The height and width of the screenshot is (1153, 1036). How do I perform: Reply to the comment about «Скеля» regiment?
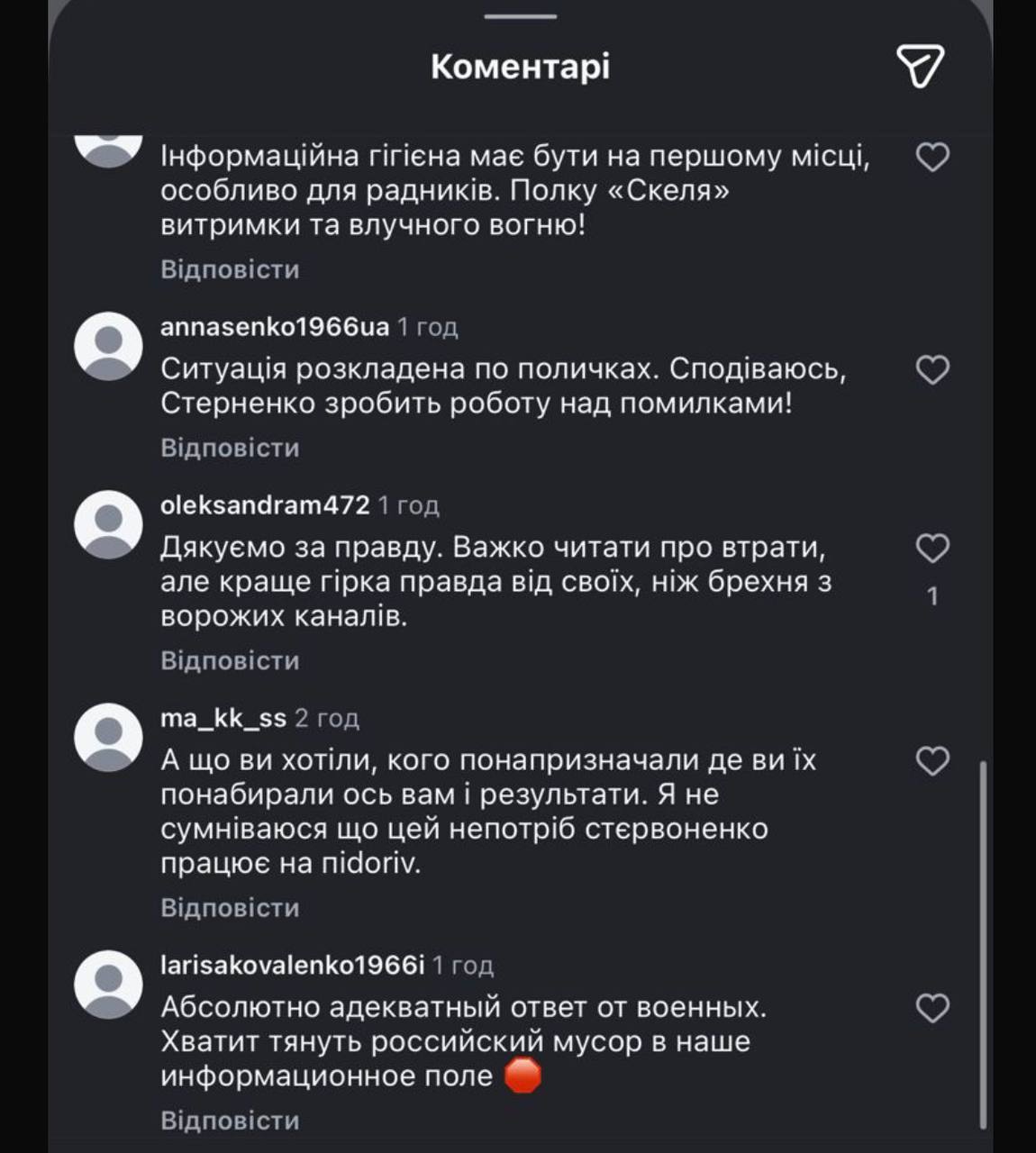coord(230,269)
